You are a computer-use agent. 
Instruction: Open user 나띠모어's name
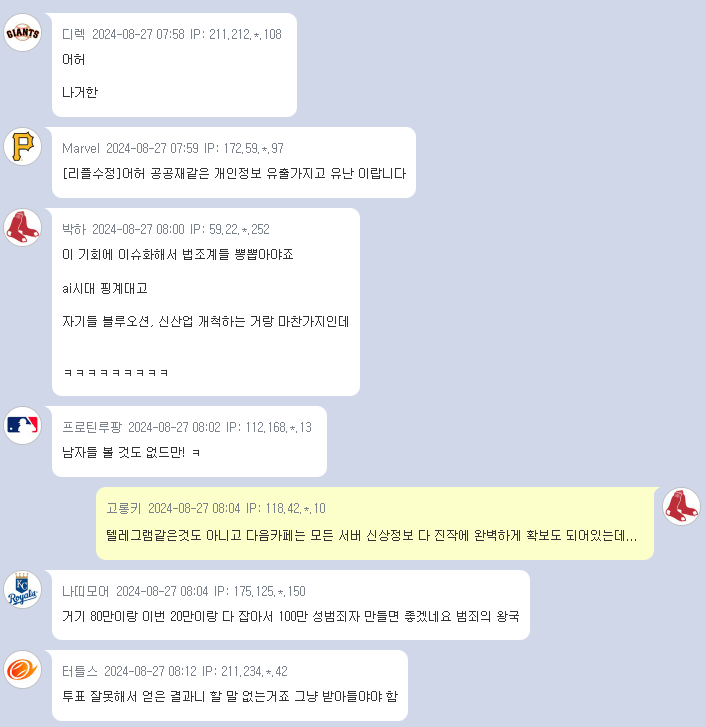click(x=86, y=591)
